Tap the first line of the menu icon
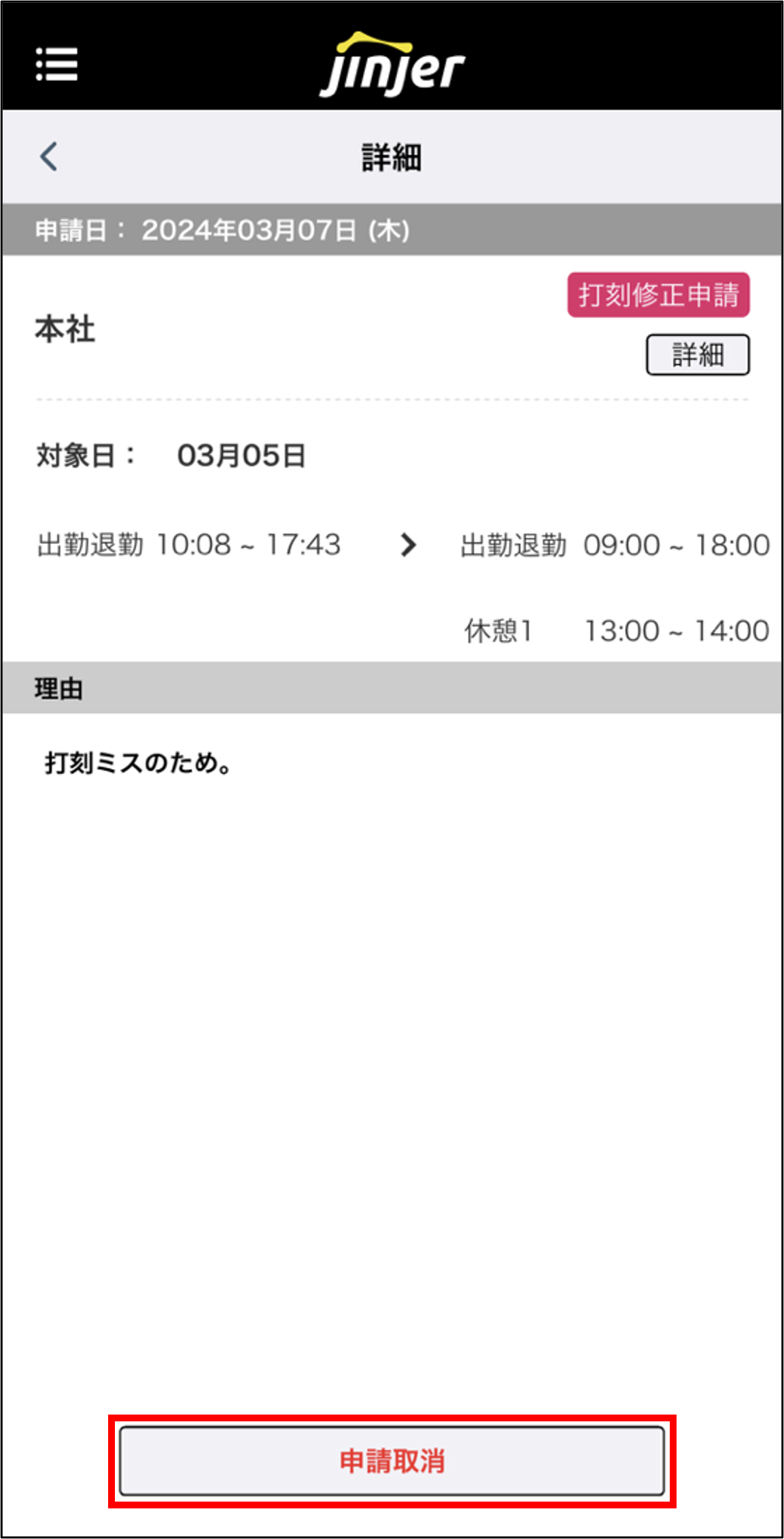Screen dimensions: 784x1539 click(57, 52)
